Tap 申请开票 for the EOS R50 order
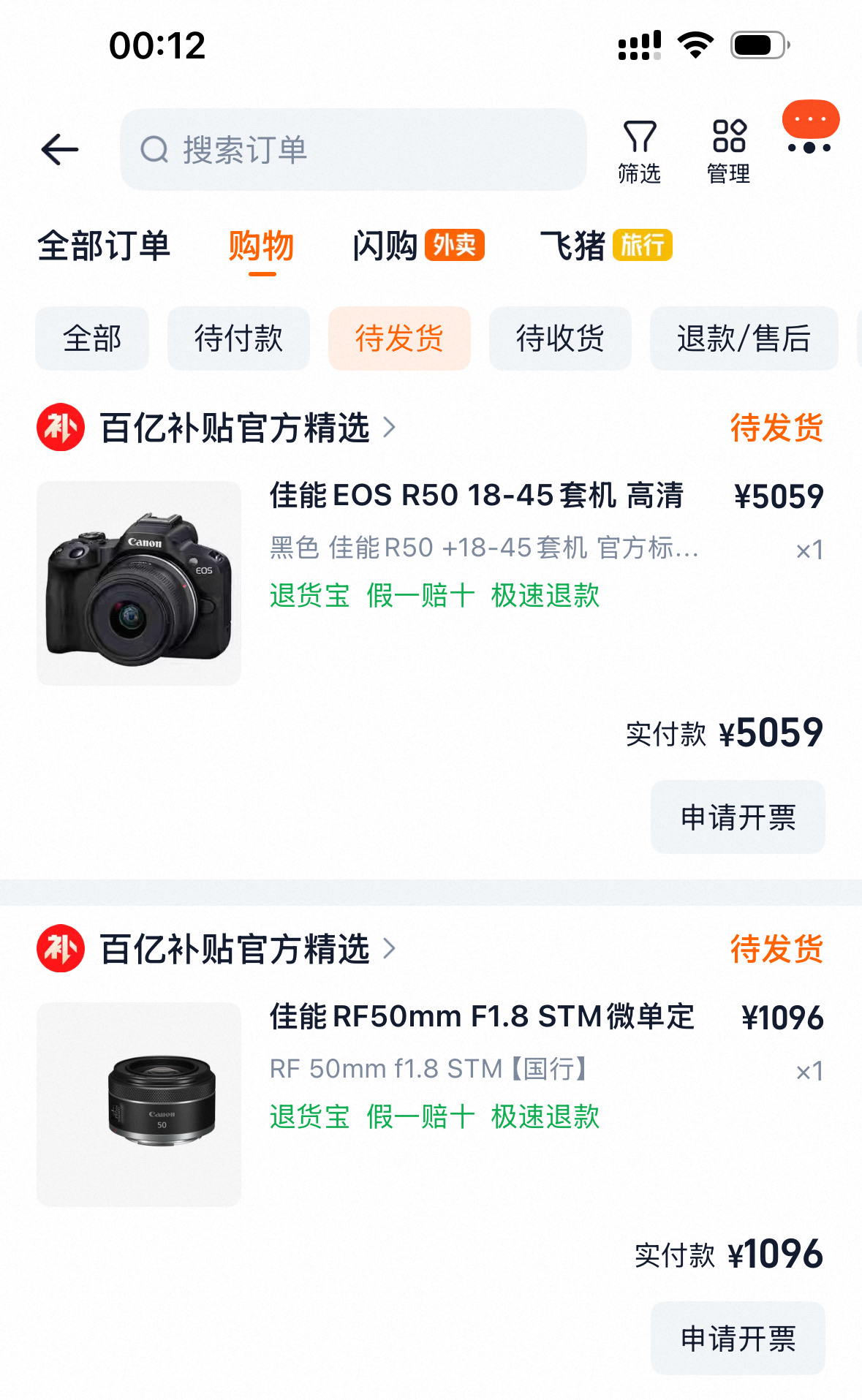The width and height of the screenshot is (862, 1400). pyautogui.click(x=738, y=817)
